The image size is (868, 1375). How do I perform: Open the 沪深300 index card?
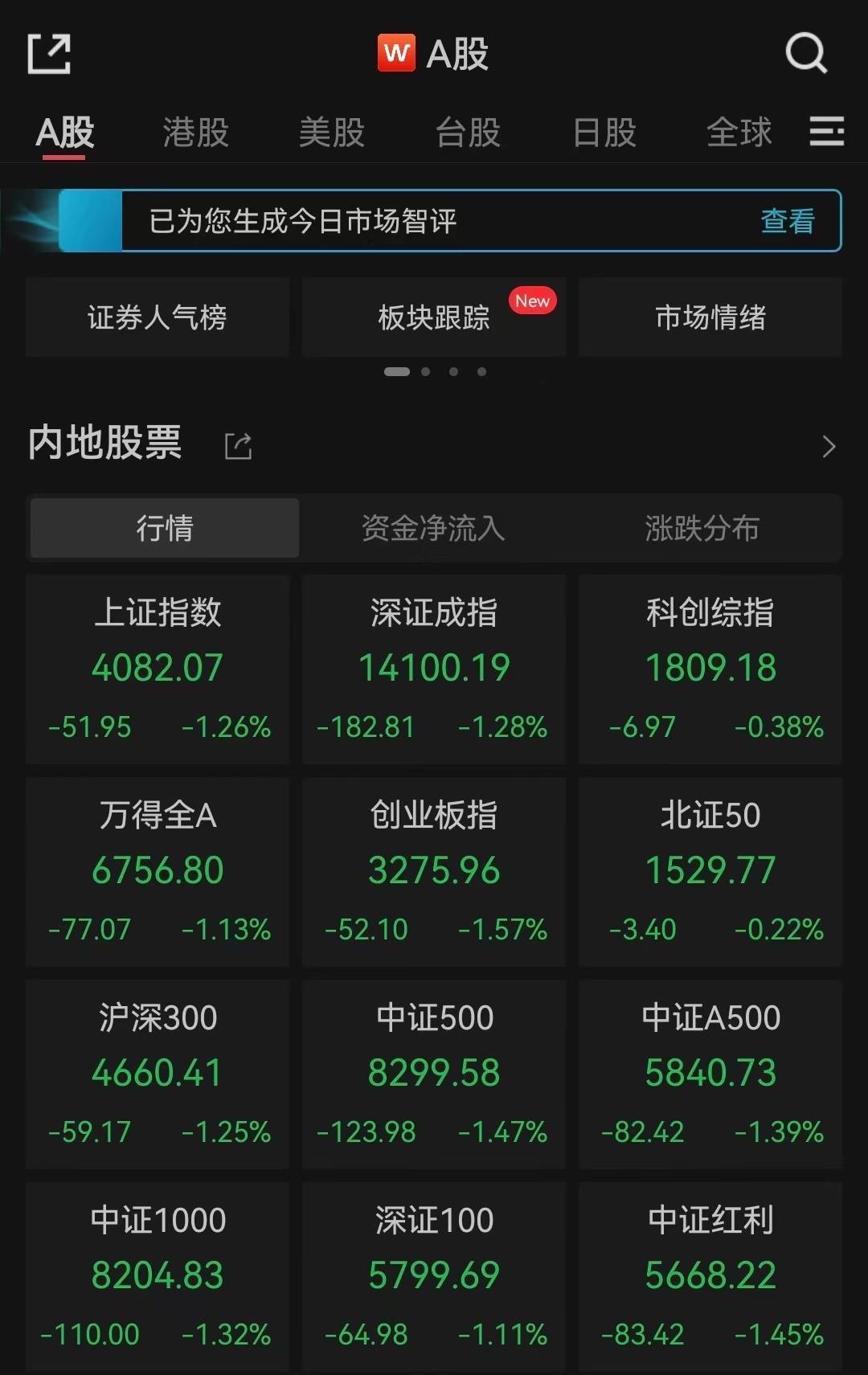[158, 1074]
